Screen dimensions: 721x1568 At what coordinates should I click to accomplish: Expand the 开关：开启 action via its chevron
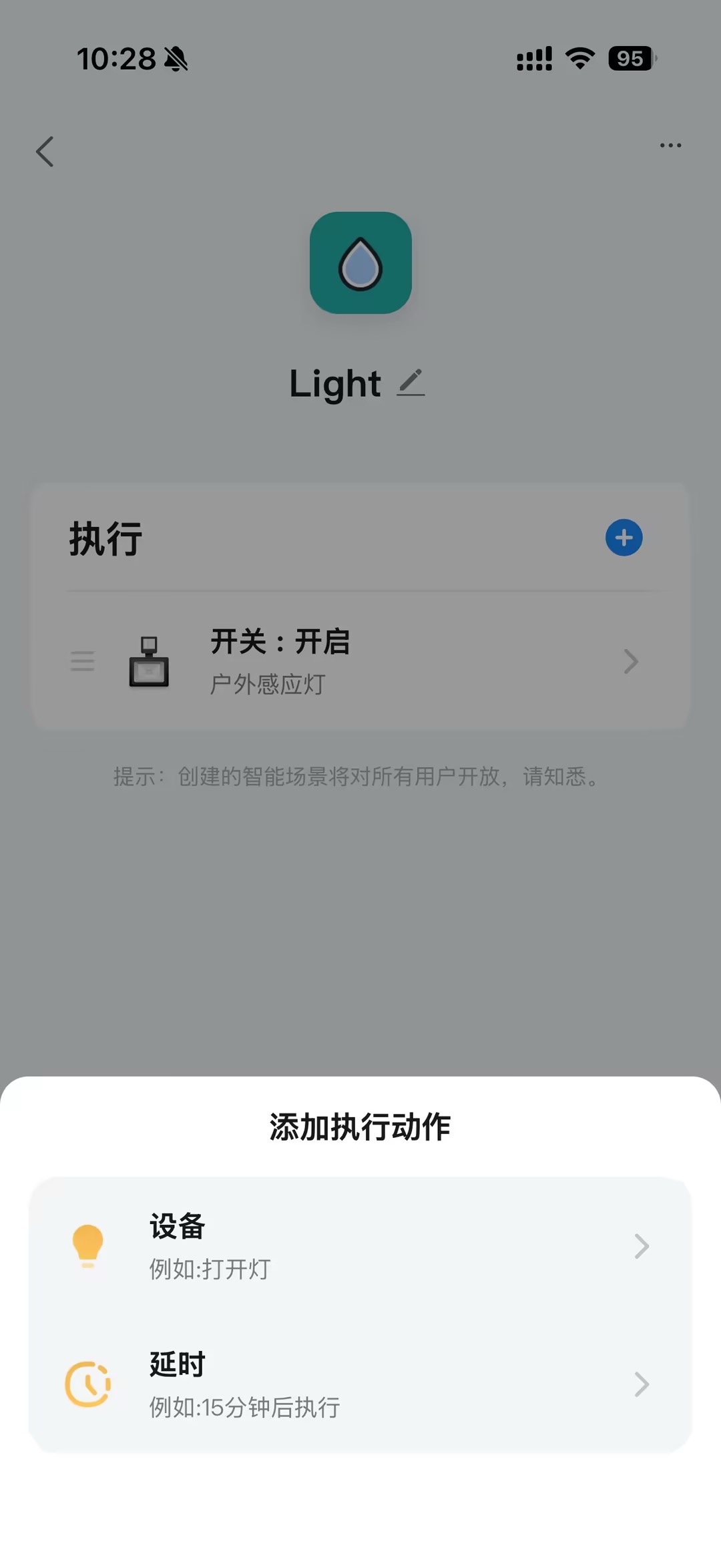pyautogui.click(x=630, y=662)
